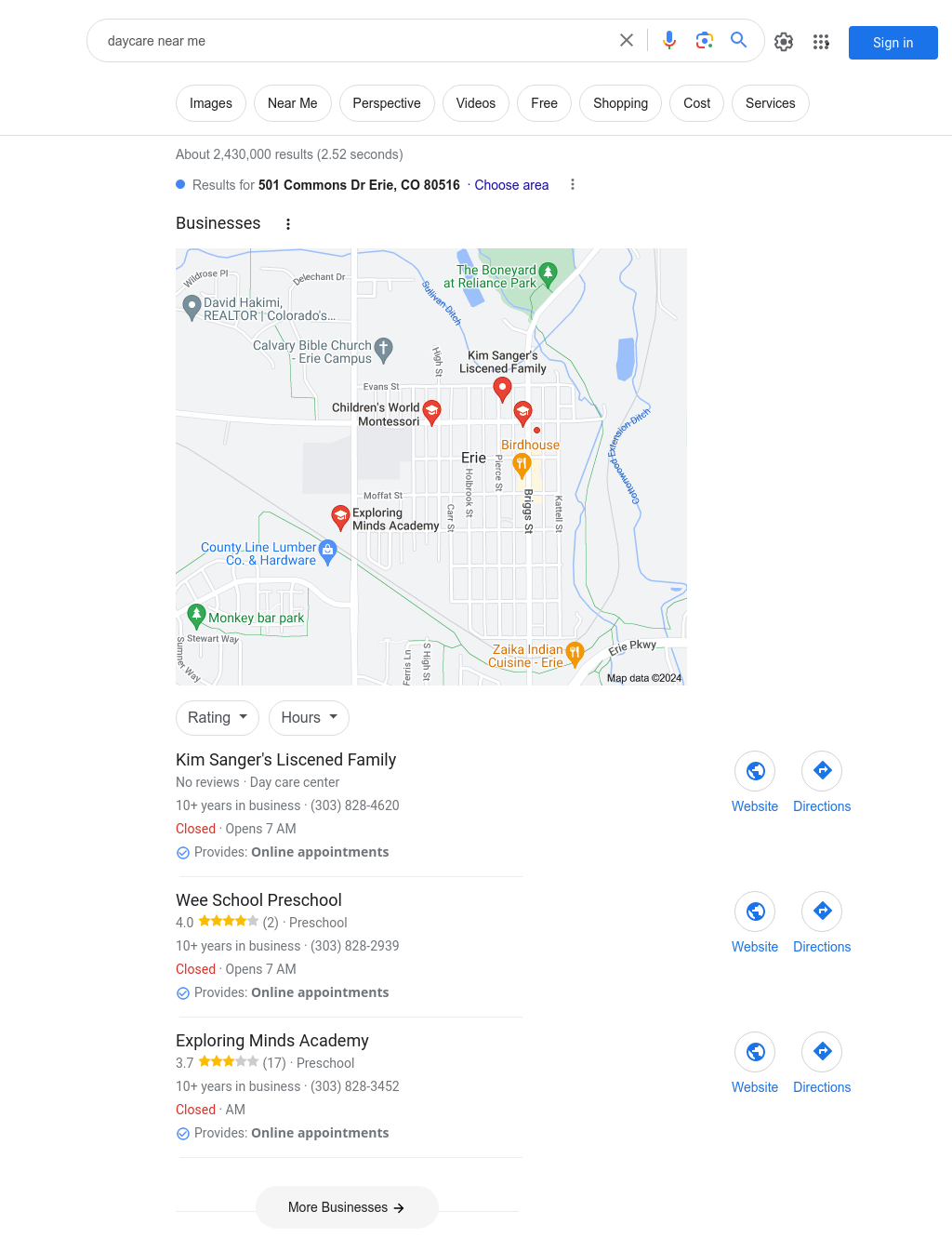Open the businesses map view
The image size is (952, 1251).
click(431, 467)
